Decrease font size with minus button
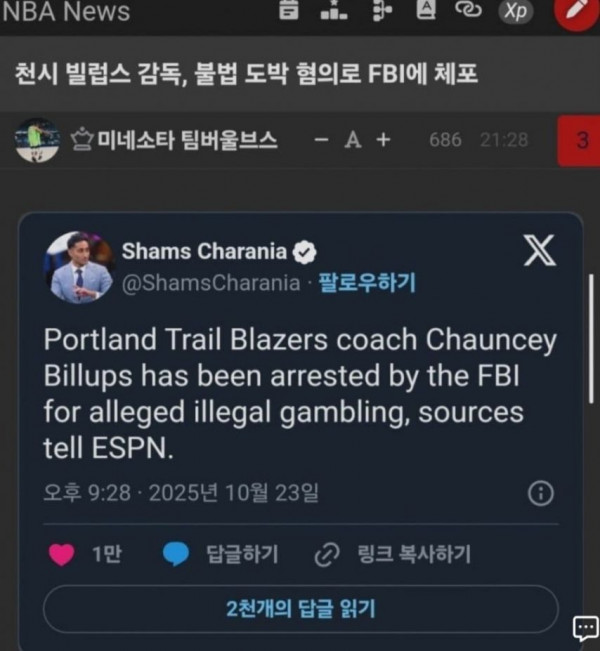Viewport: 600px width, 651px height. coord(321,140)
